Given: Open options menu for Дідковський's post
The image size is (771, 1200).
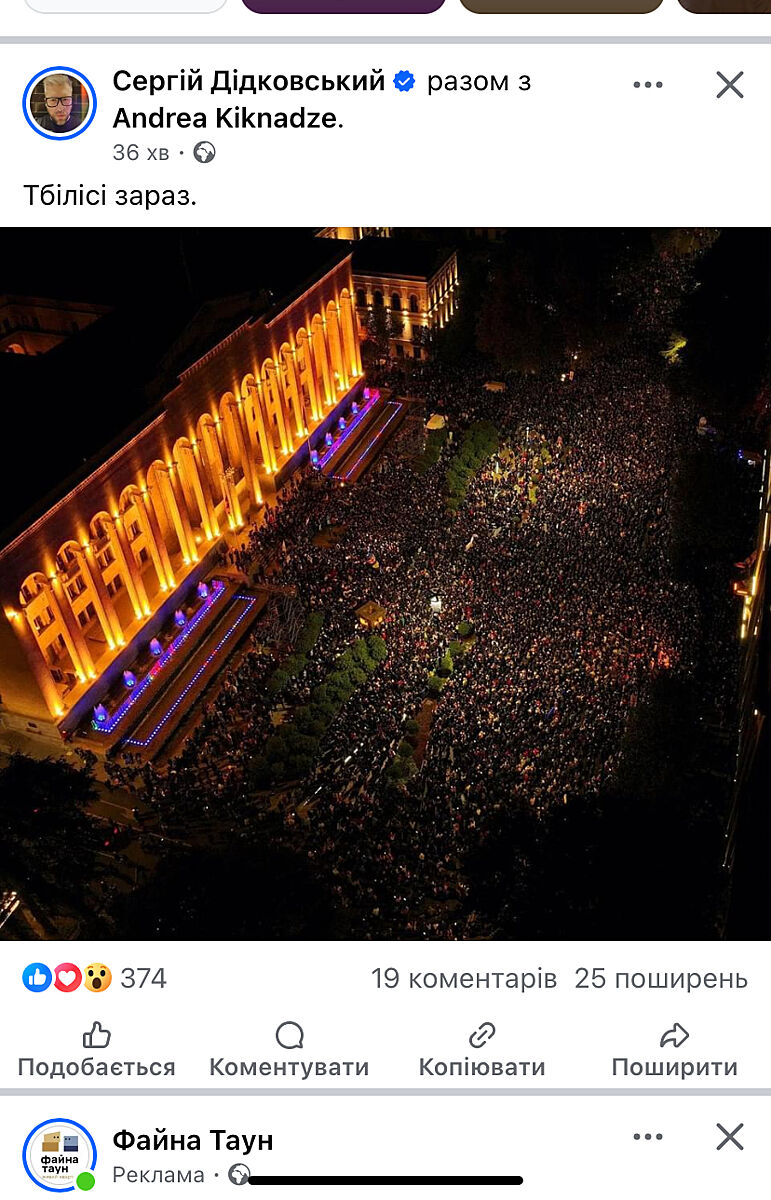Looking at the screenshot, I should pos(648,85).
